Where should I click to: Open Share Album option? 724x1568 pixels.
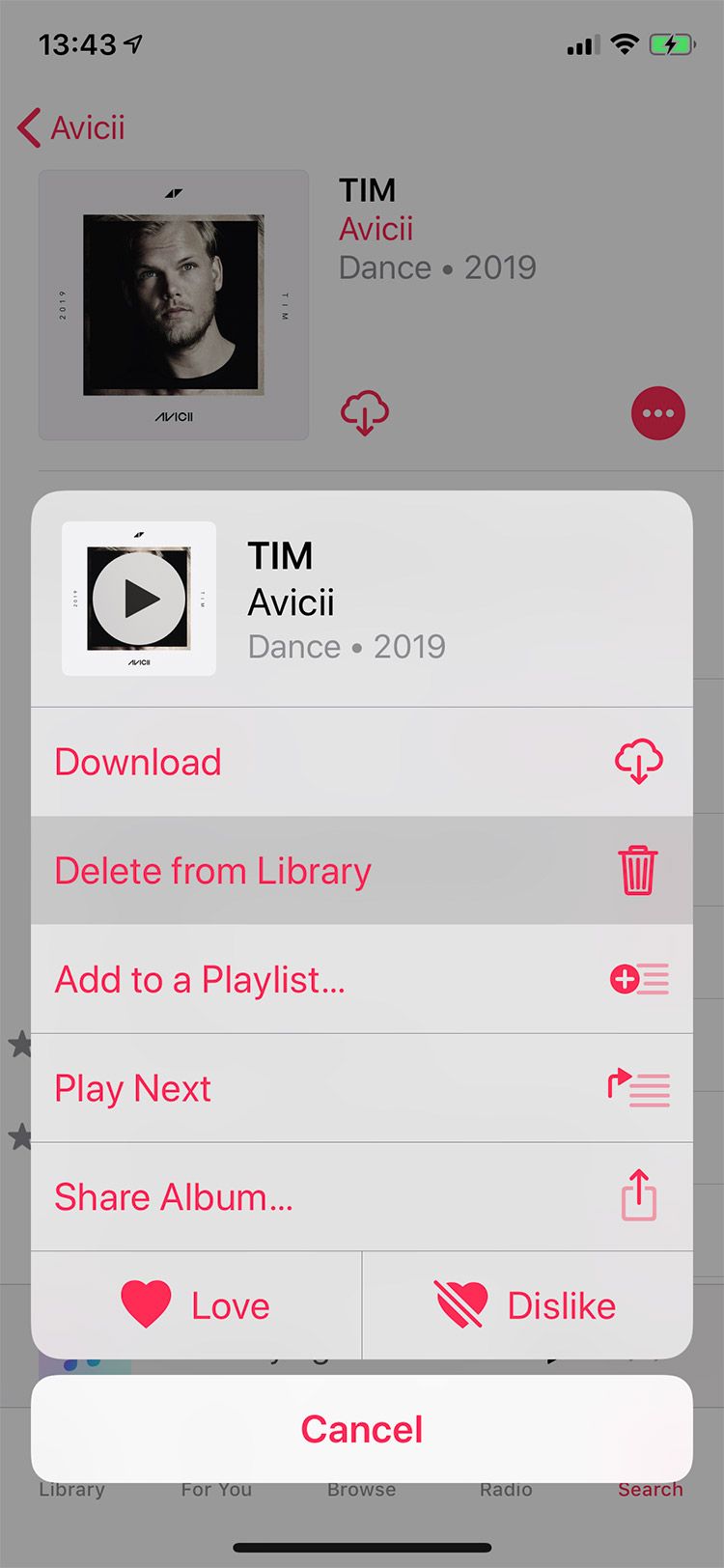361,1197
